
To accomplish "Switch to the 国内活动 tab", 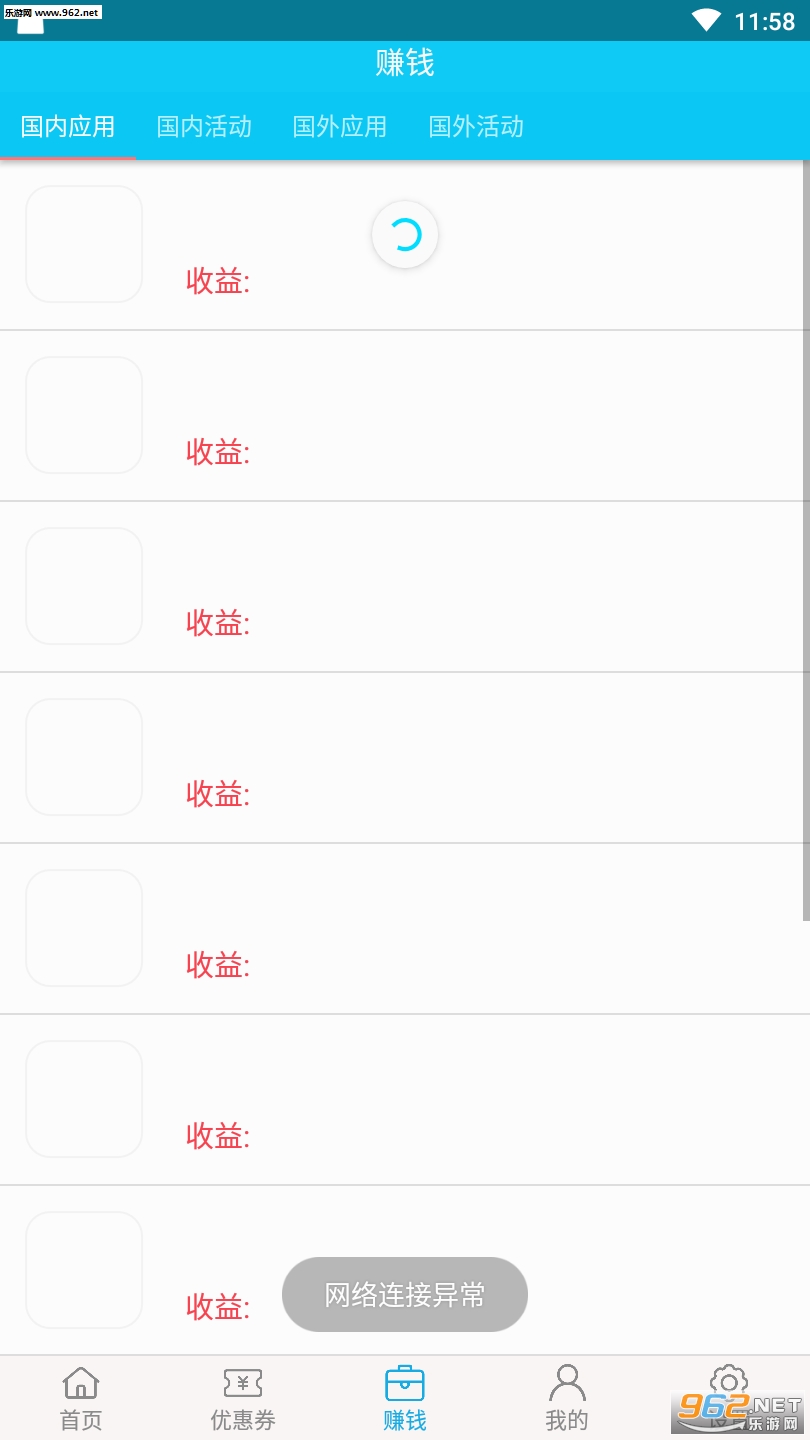I will [204, 127].
